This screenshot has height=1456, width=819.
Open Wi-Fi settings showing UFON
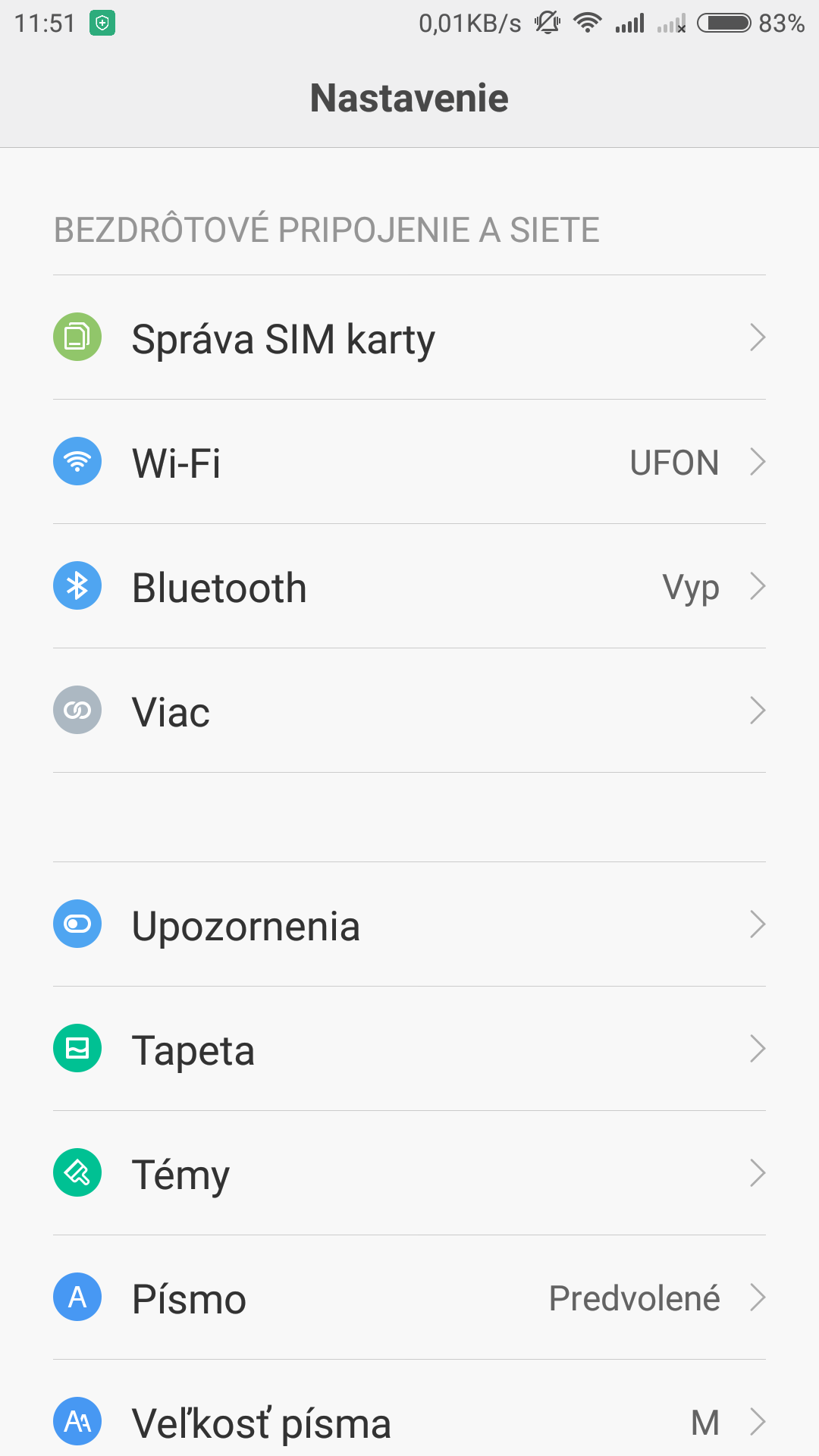[409, 463]
